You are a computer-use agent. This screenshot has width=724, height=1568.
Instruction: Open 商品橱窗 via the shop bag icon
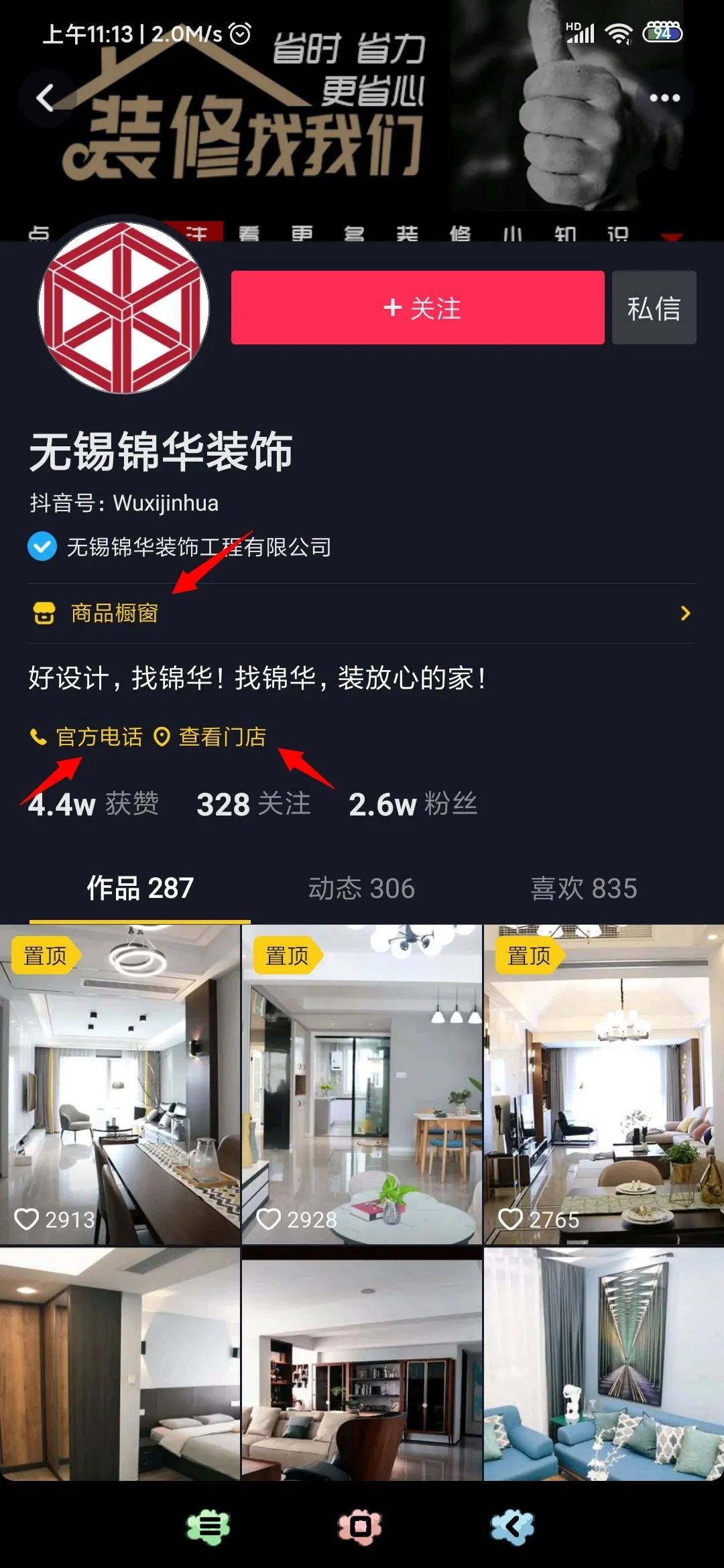42,614
